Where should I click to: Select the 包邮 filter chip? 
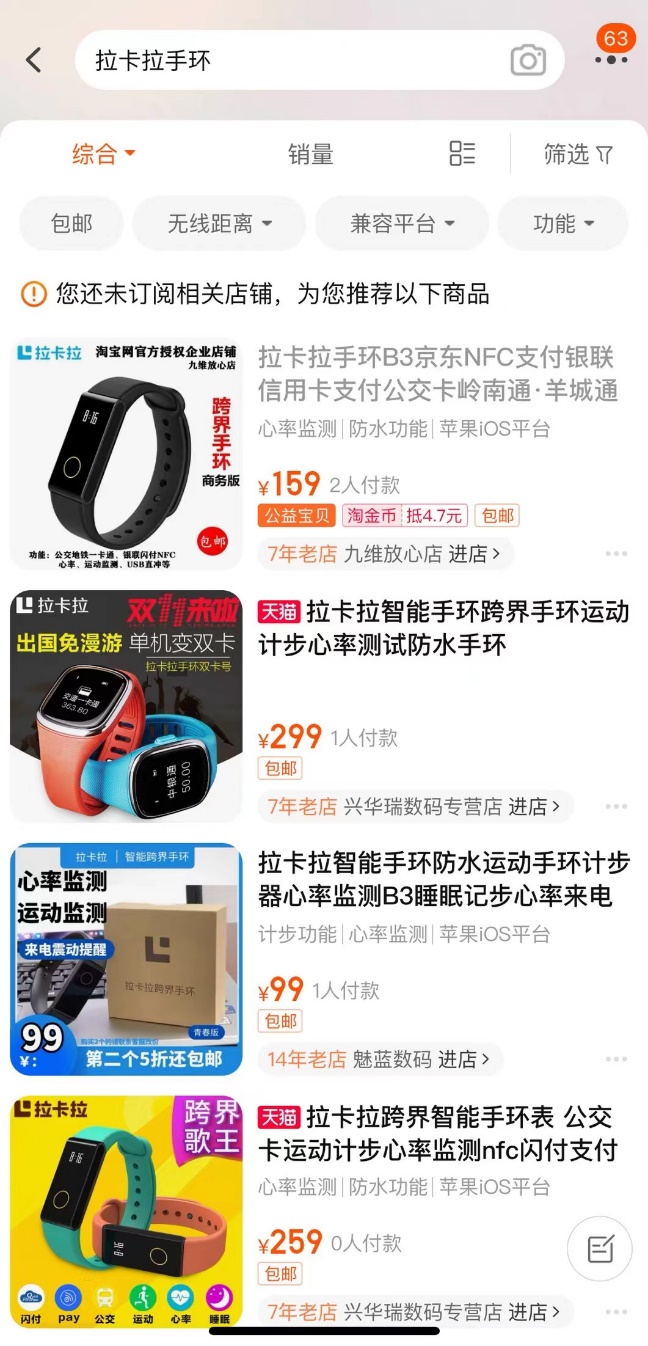click(71, 224)
